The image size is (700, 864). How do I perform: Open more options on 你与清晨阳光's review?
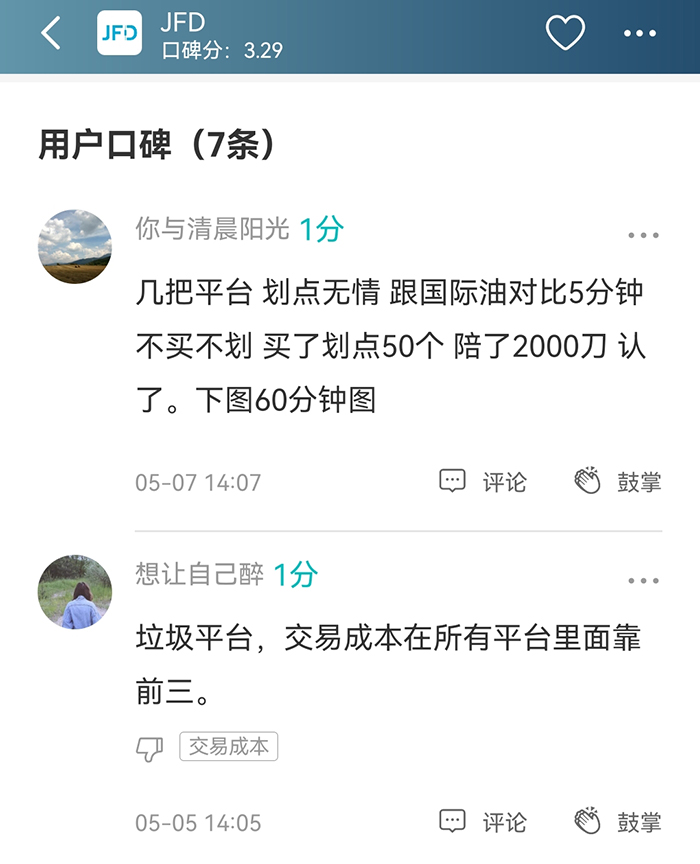643,236
